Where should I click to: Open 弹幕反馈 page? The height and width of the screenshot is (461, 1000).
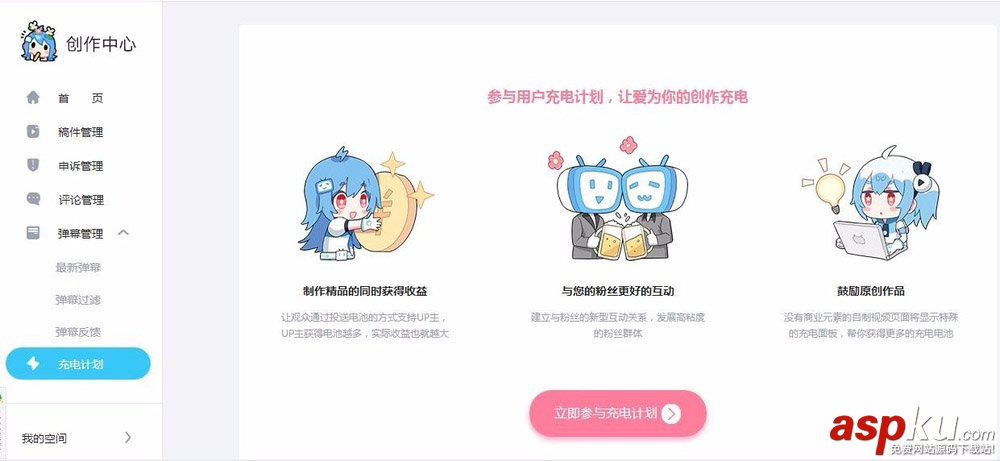click(x=79, y=331)
